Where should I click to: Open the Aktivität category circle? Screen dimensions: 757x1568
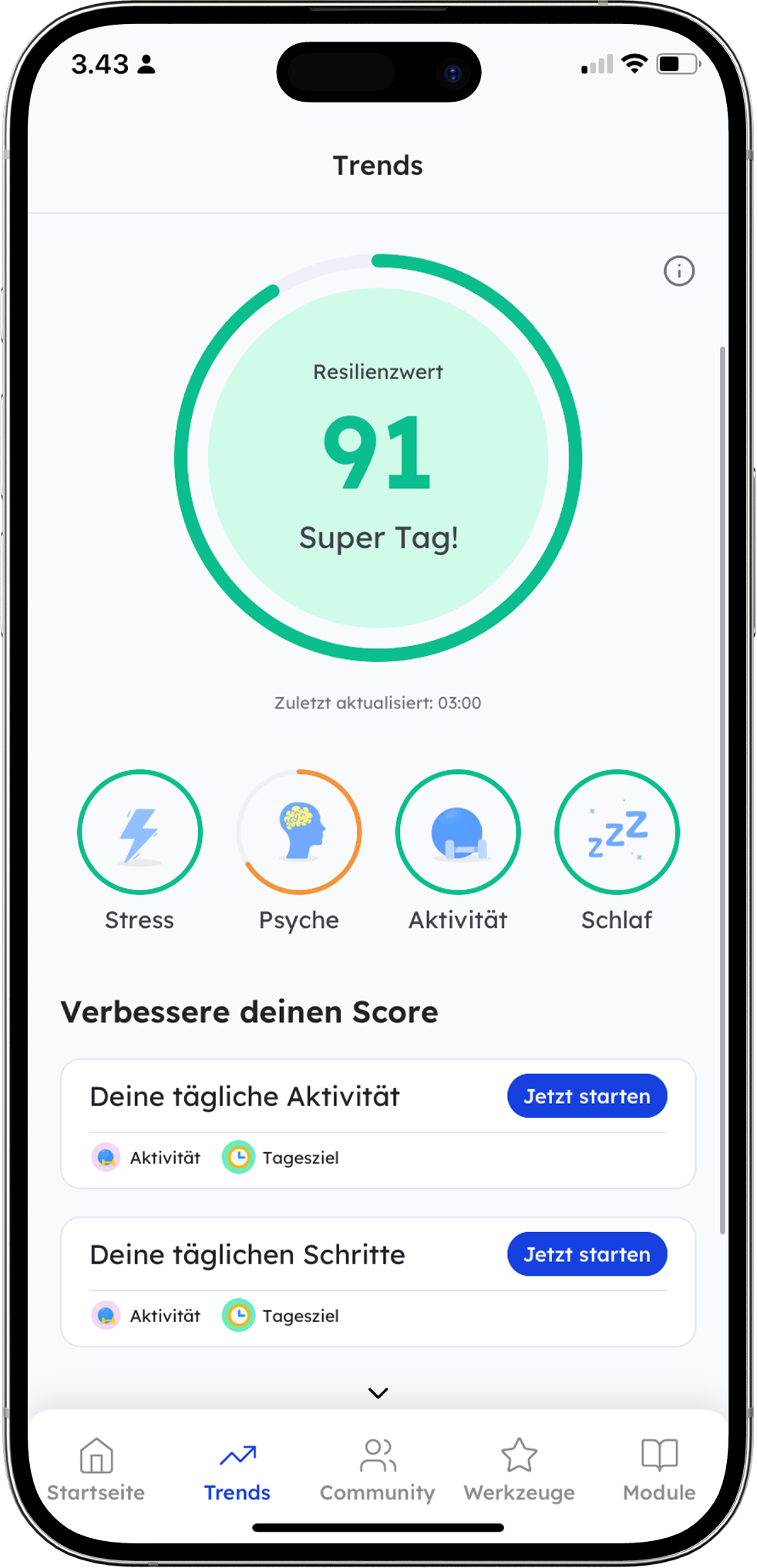(458, 832)
